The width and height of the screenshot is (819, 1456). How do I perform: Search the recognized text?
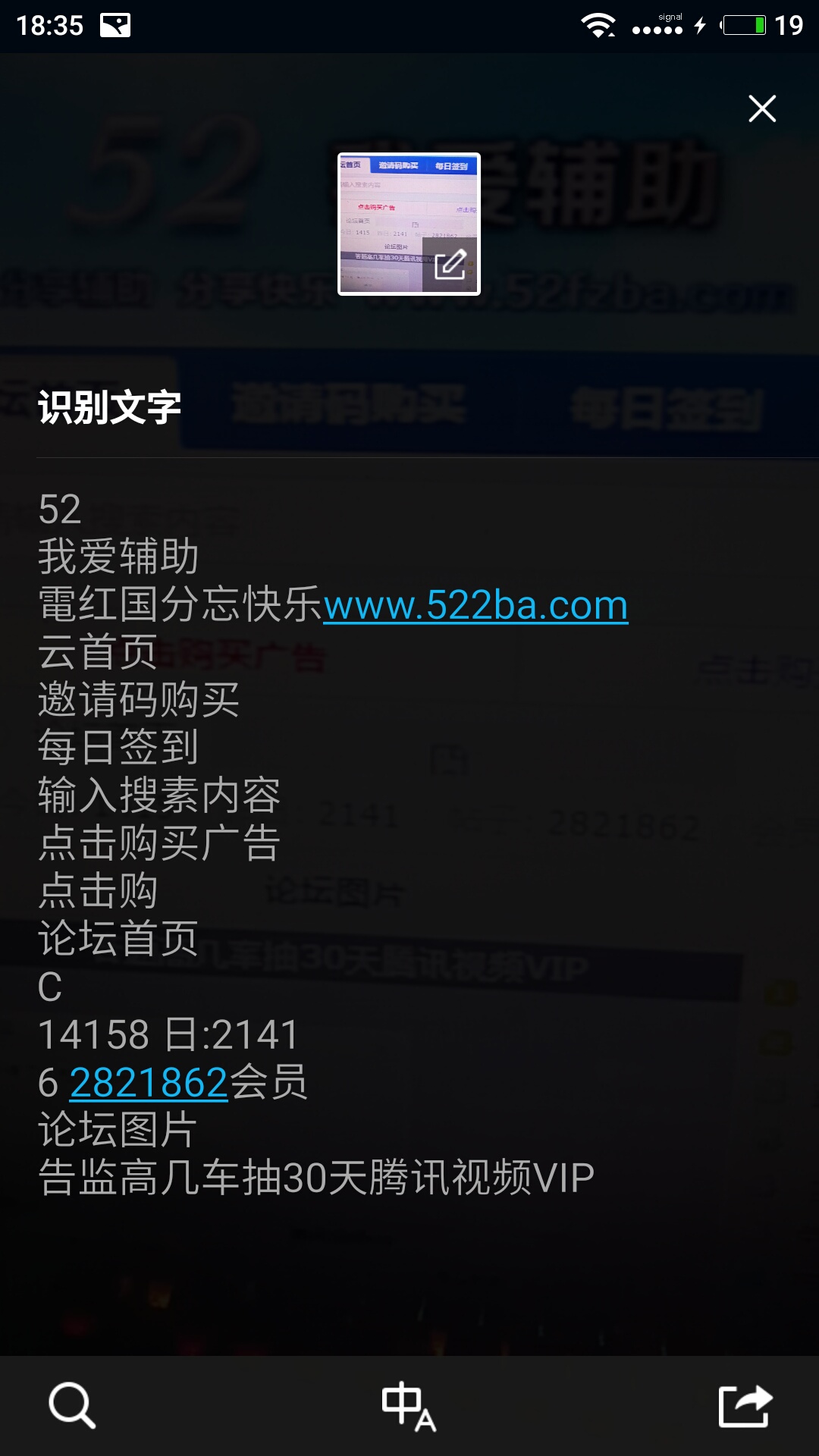[x=72, y=1405]
